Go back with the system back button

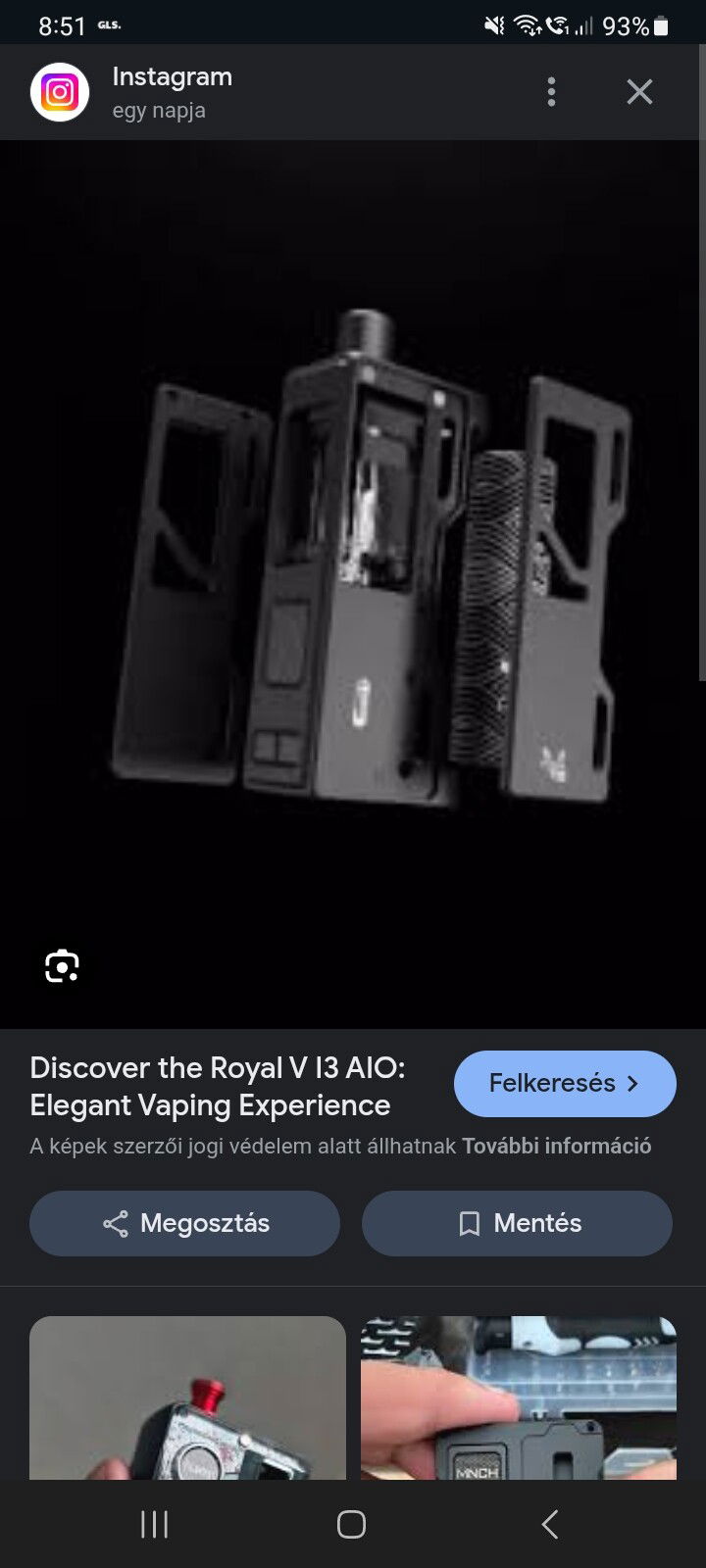[x=550, y=1524]
